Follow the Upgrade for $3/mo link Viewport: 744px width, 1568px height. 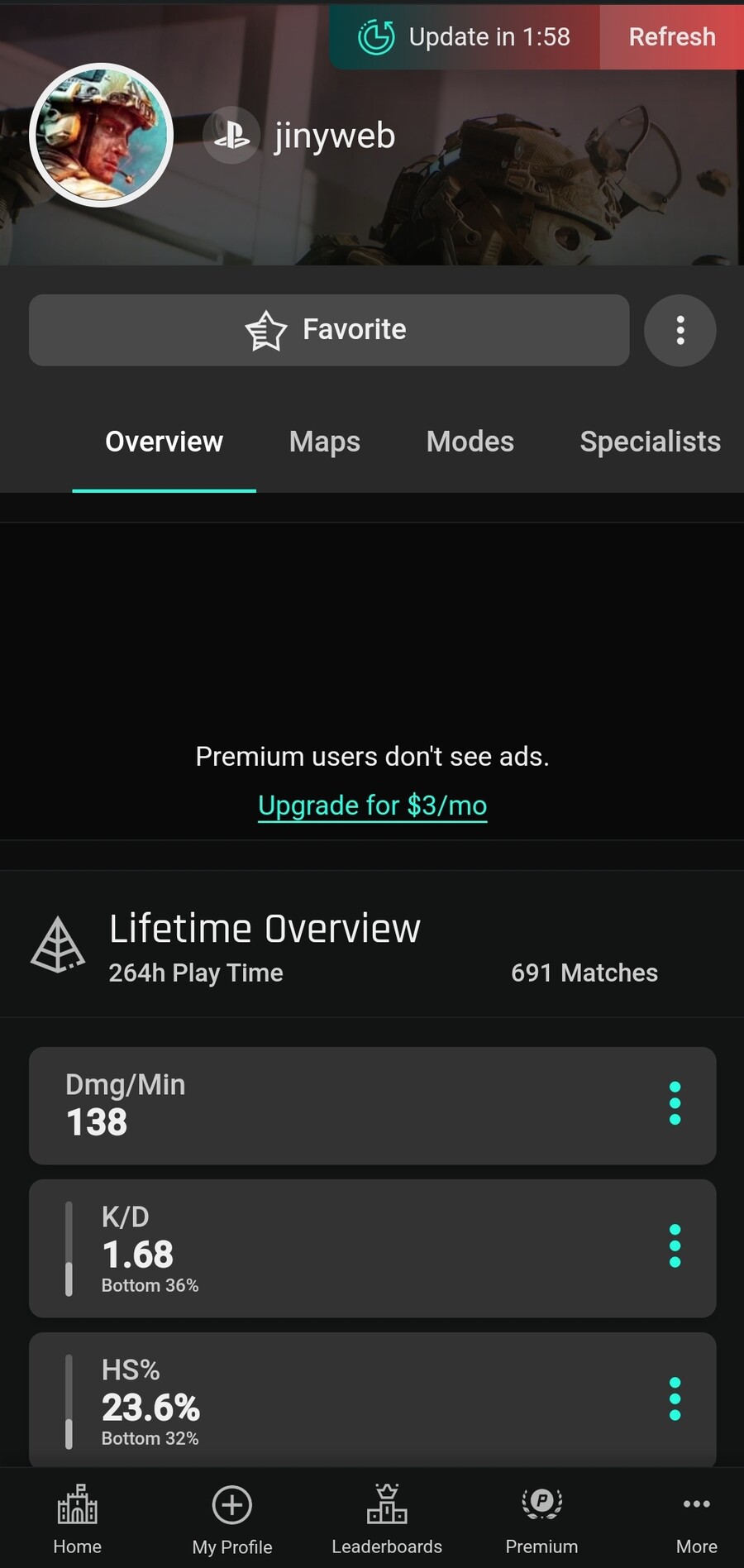coord(372,805)
